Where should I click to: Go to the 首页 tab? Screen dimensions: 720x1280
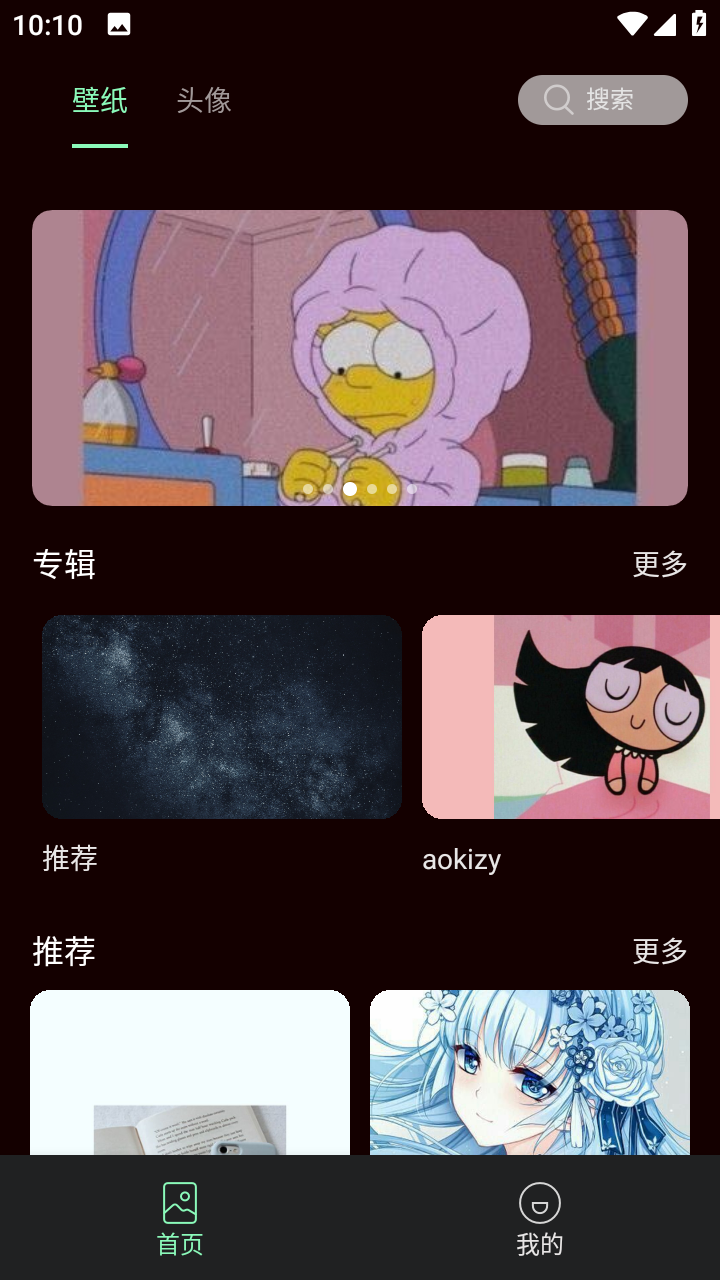(180, 1217)
